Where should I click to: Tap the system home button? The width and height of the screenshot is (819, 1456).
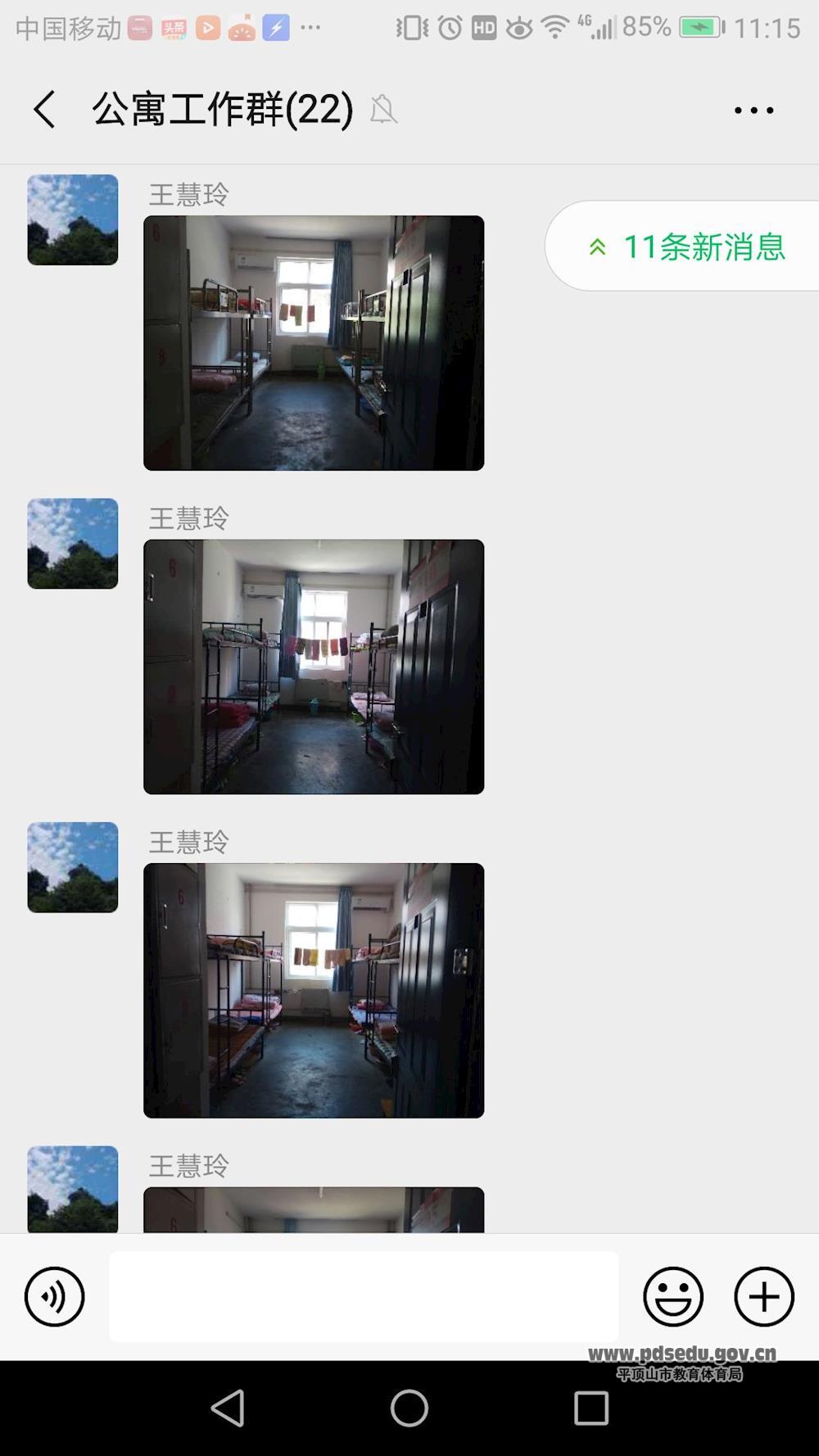(x=409, y=1409)
